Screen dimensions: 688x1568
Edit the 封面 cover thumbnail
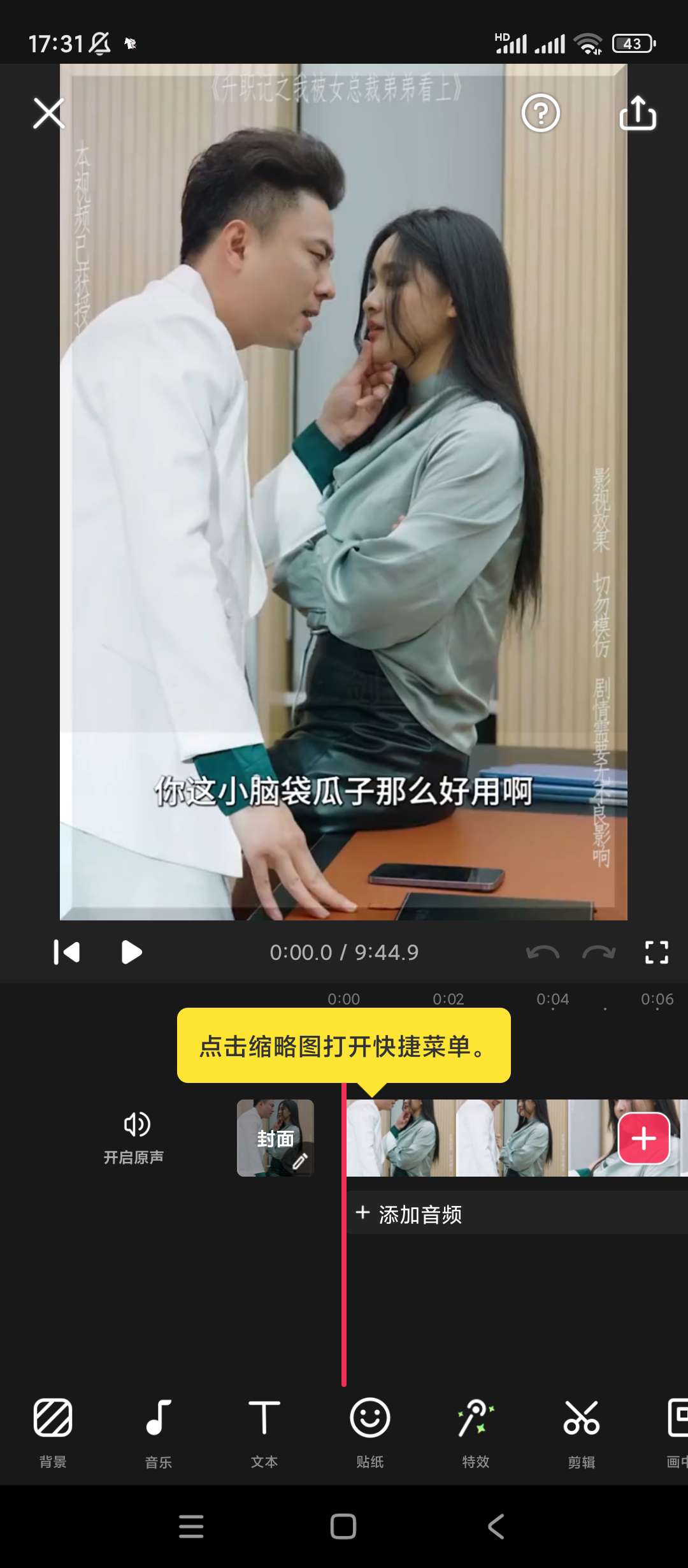[x=275, y=1138]
